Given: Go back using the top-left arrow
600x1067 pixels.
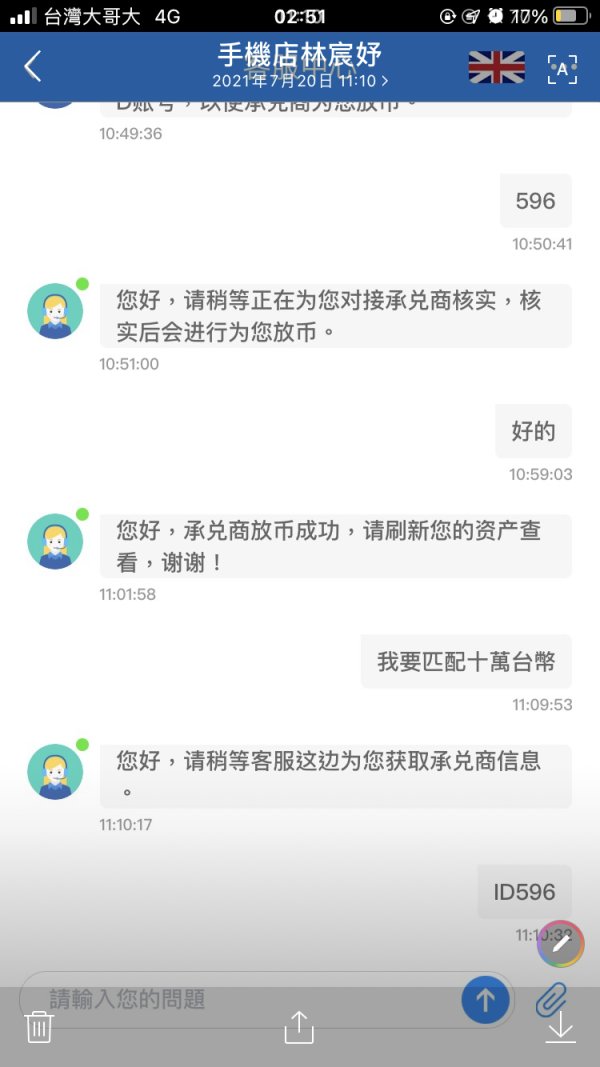Looking at the screenshot, I should (x=33, y=67).
